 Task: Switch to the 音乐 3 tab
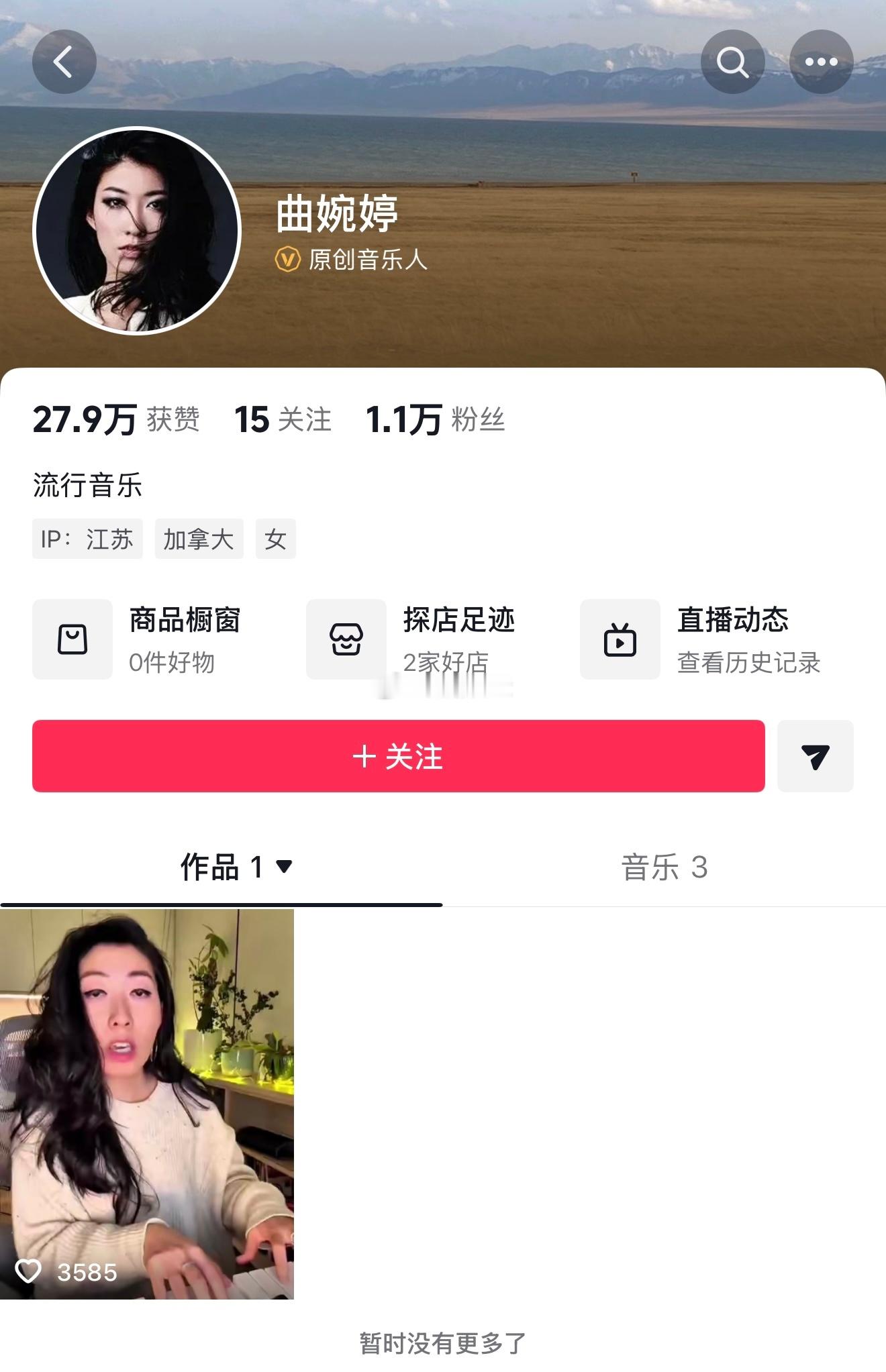pyautogui.click(x=664, y=867)
